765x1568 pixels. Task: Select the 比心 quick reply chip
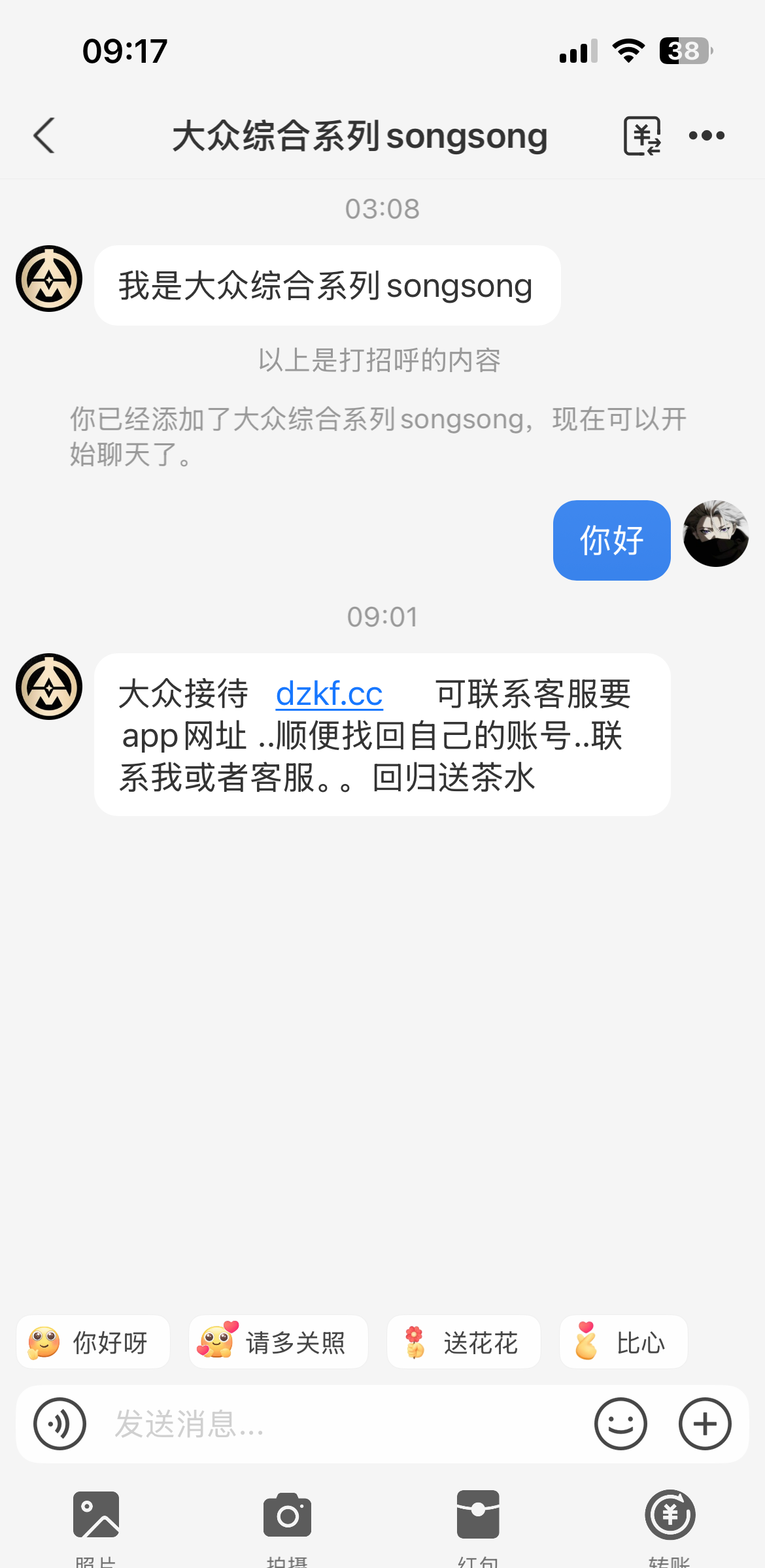click(x=623, y=1342)
